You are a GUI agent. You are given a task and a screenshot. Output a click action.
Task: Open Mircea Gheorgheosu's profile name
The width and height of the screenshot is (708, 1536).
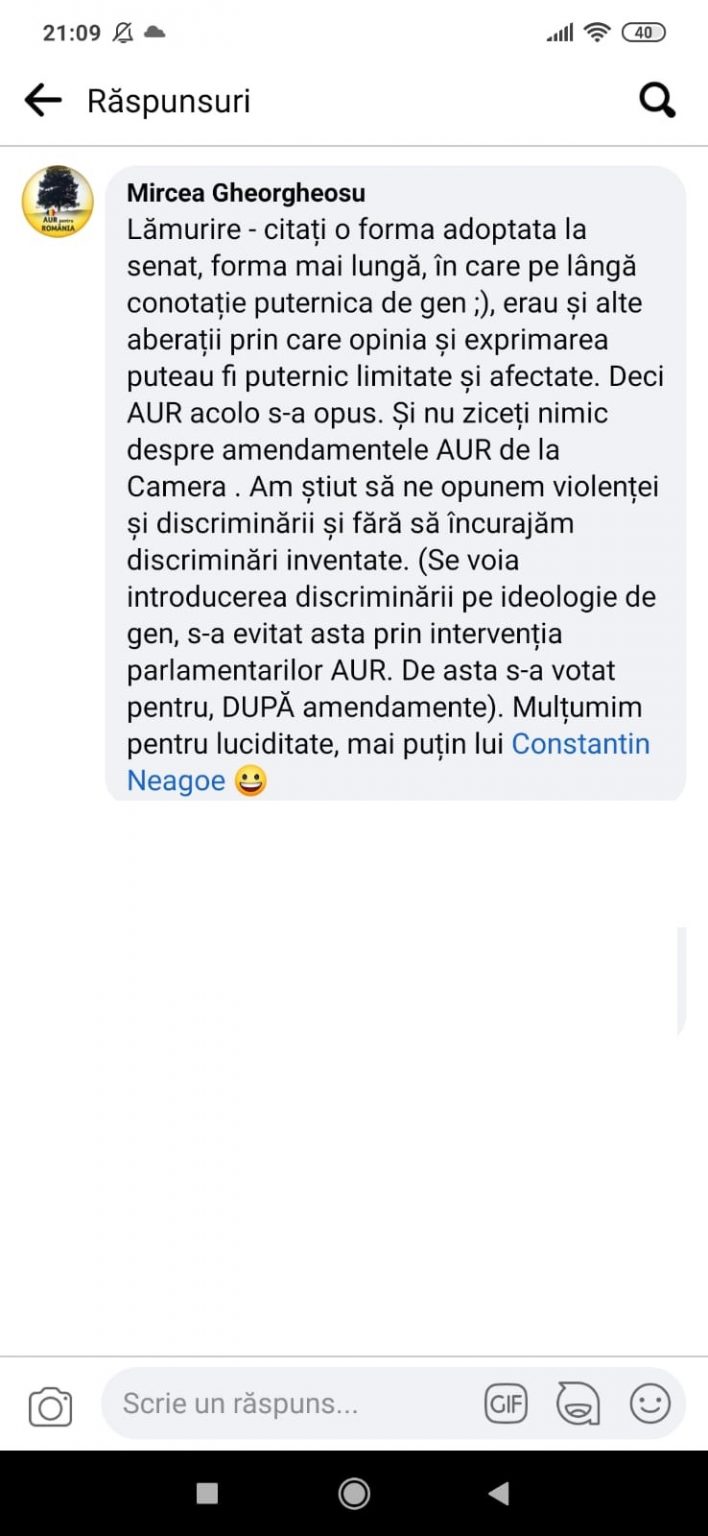(x=246, y=193)
